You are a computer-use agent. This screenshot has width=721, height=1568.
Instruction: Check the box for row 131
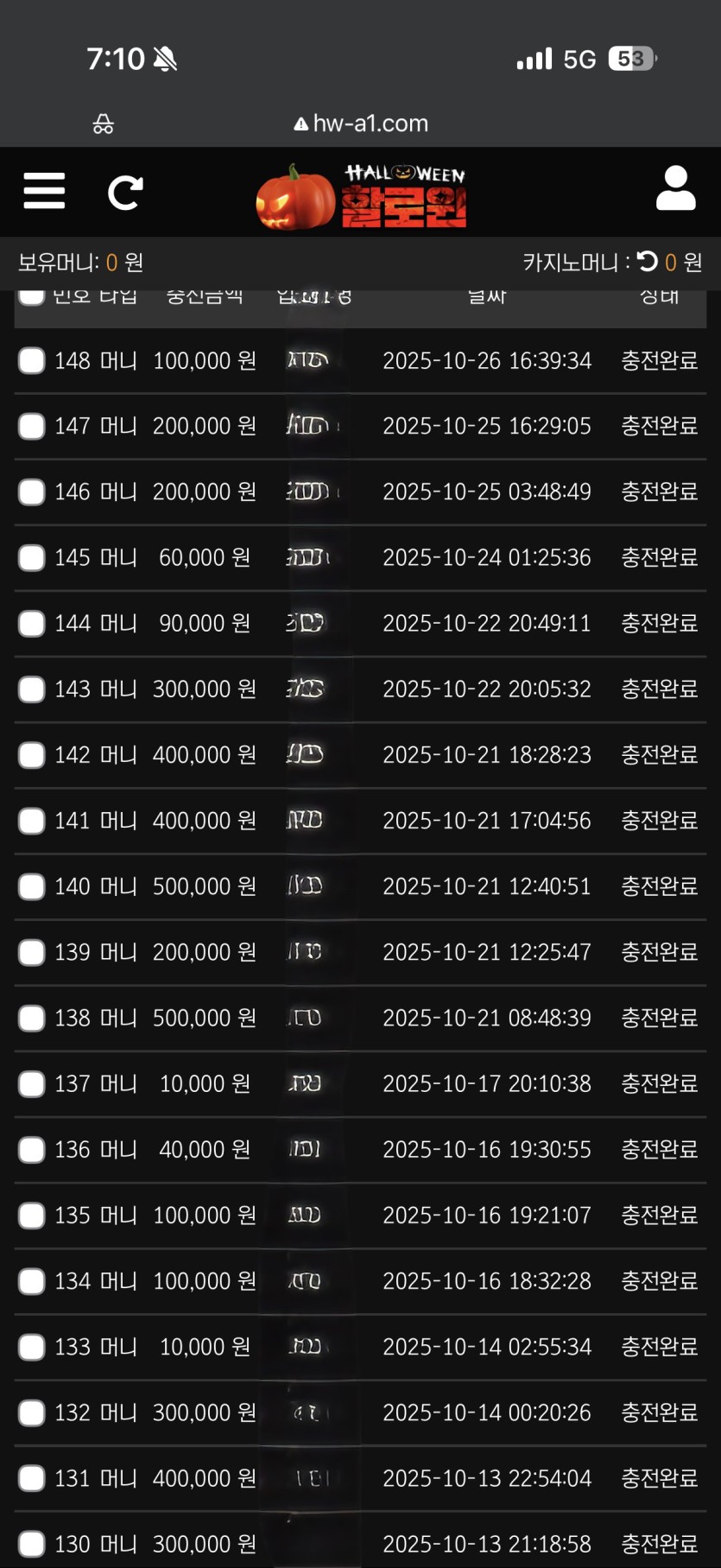pyautogui.click(x=32, y=1479)
